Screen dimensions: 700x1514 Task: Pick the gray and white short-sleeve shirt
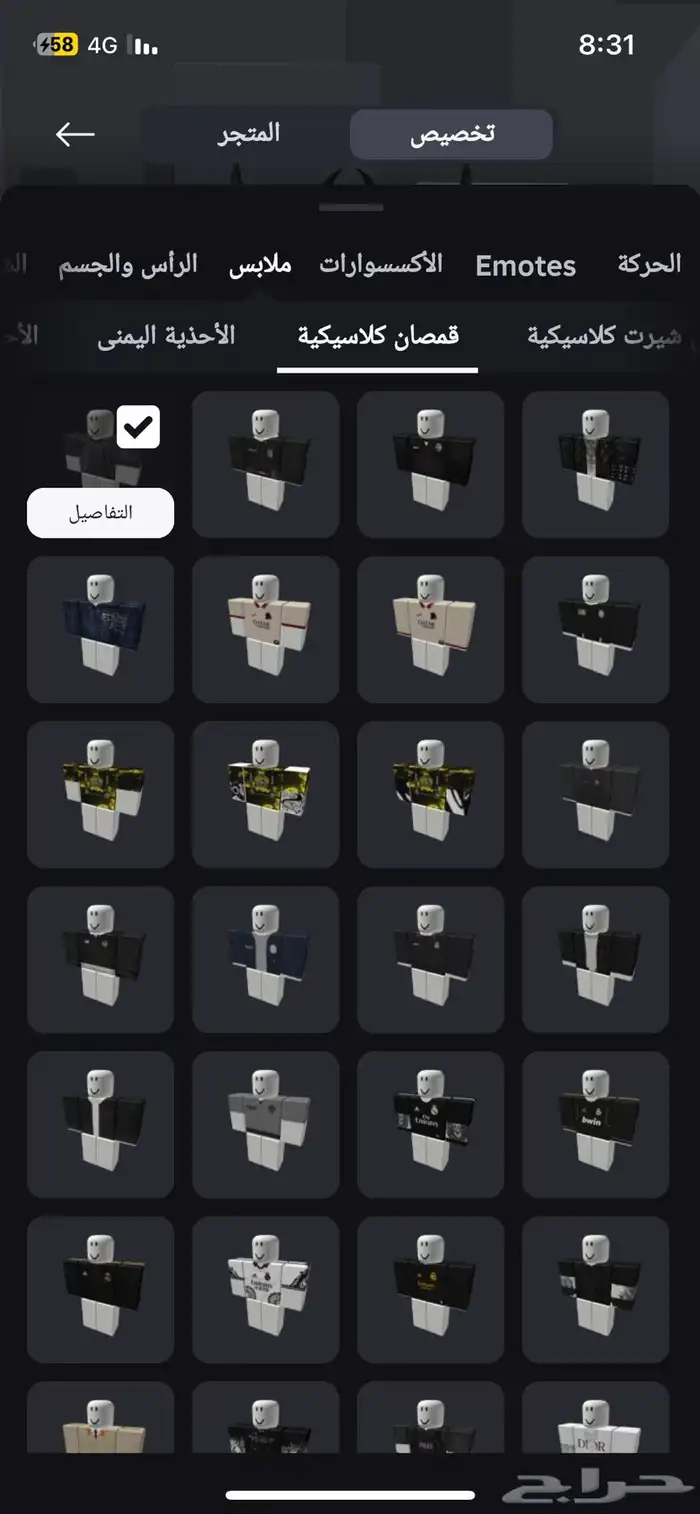[265, 1124]
